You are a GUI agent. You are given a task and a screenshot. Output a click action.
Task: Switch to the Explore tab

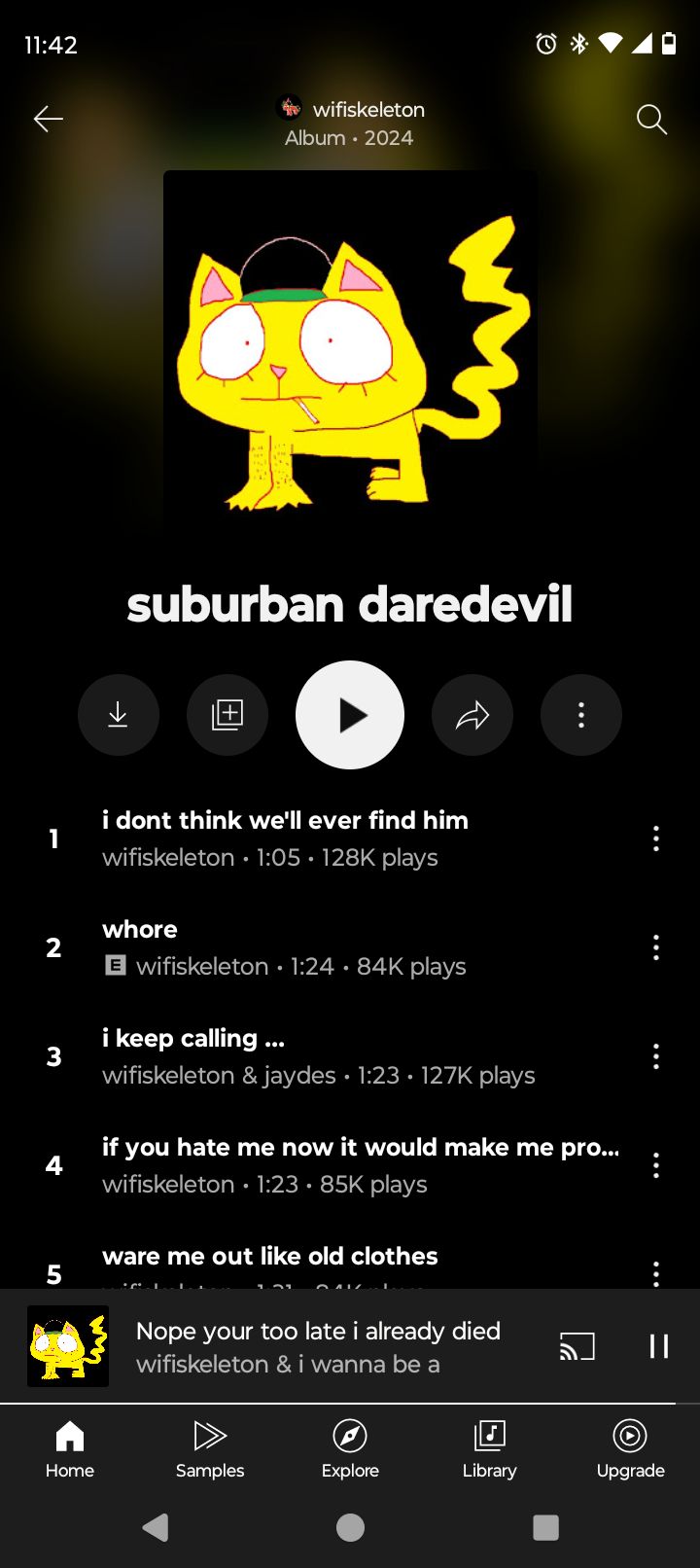(350, 1448)
